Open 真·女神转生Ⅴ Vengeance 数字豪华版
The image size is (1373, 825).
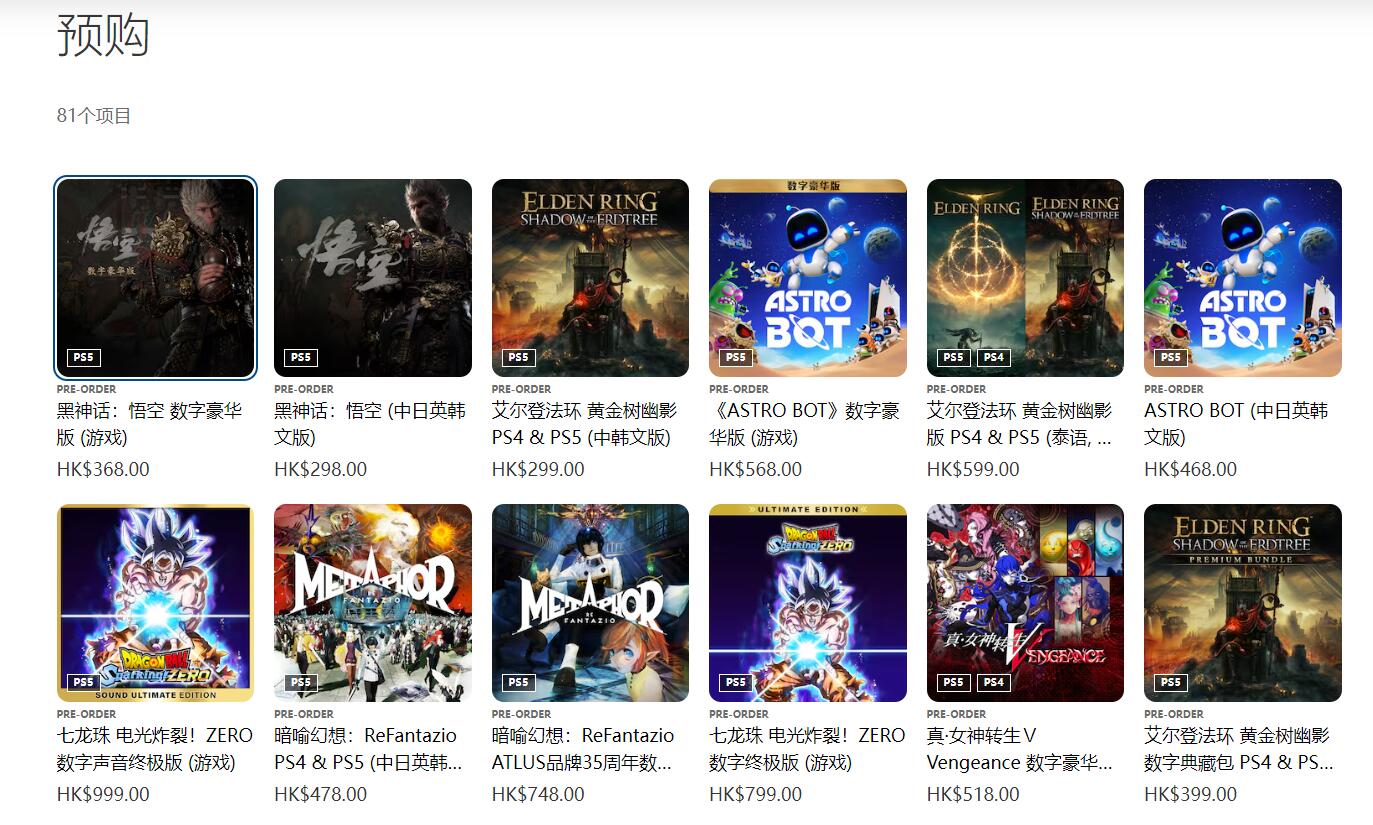(x=1025, y=603)
